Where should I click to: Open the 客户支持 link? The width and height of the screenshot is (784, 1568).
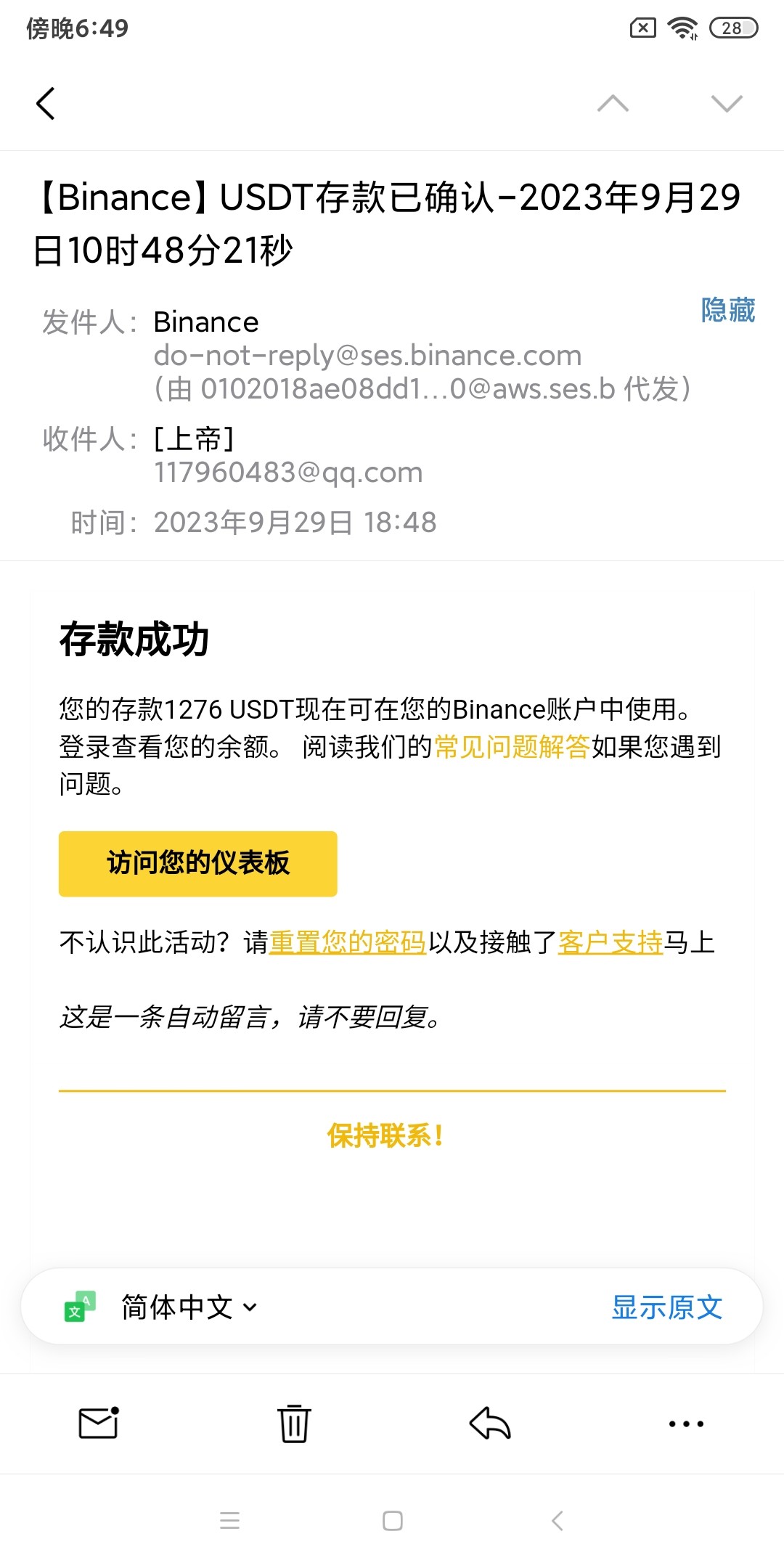click(610, 942)
